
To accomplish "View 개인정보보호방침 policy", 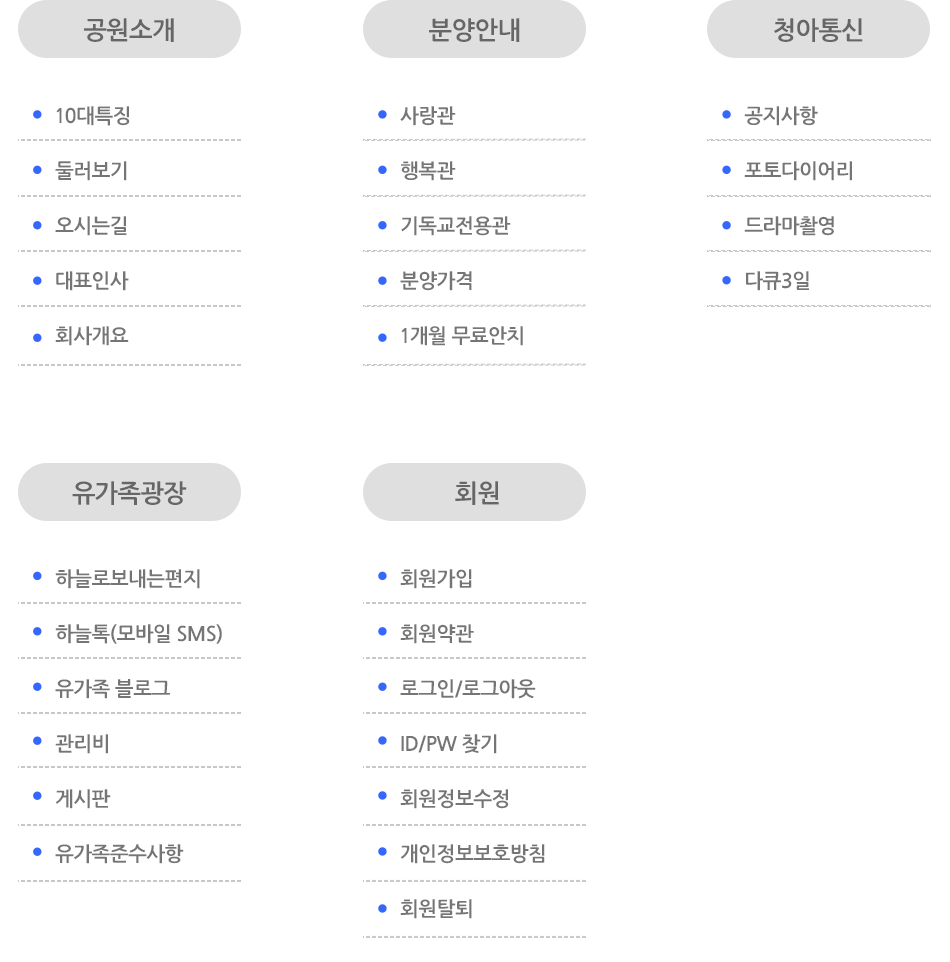I will (473, 854).
